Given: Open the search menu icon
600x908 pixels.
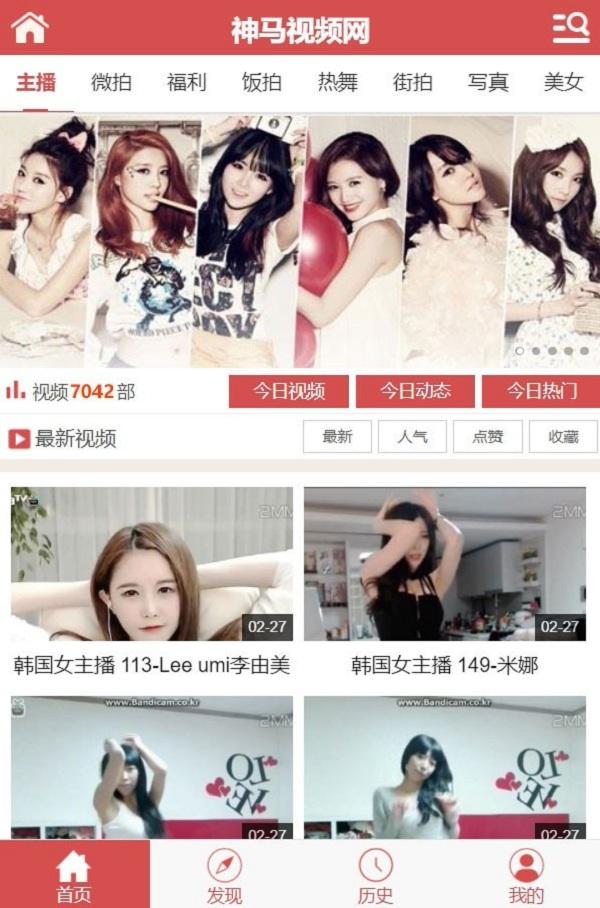Looking at the screenshot, I should pos(571,28).
